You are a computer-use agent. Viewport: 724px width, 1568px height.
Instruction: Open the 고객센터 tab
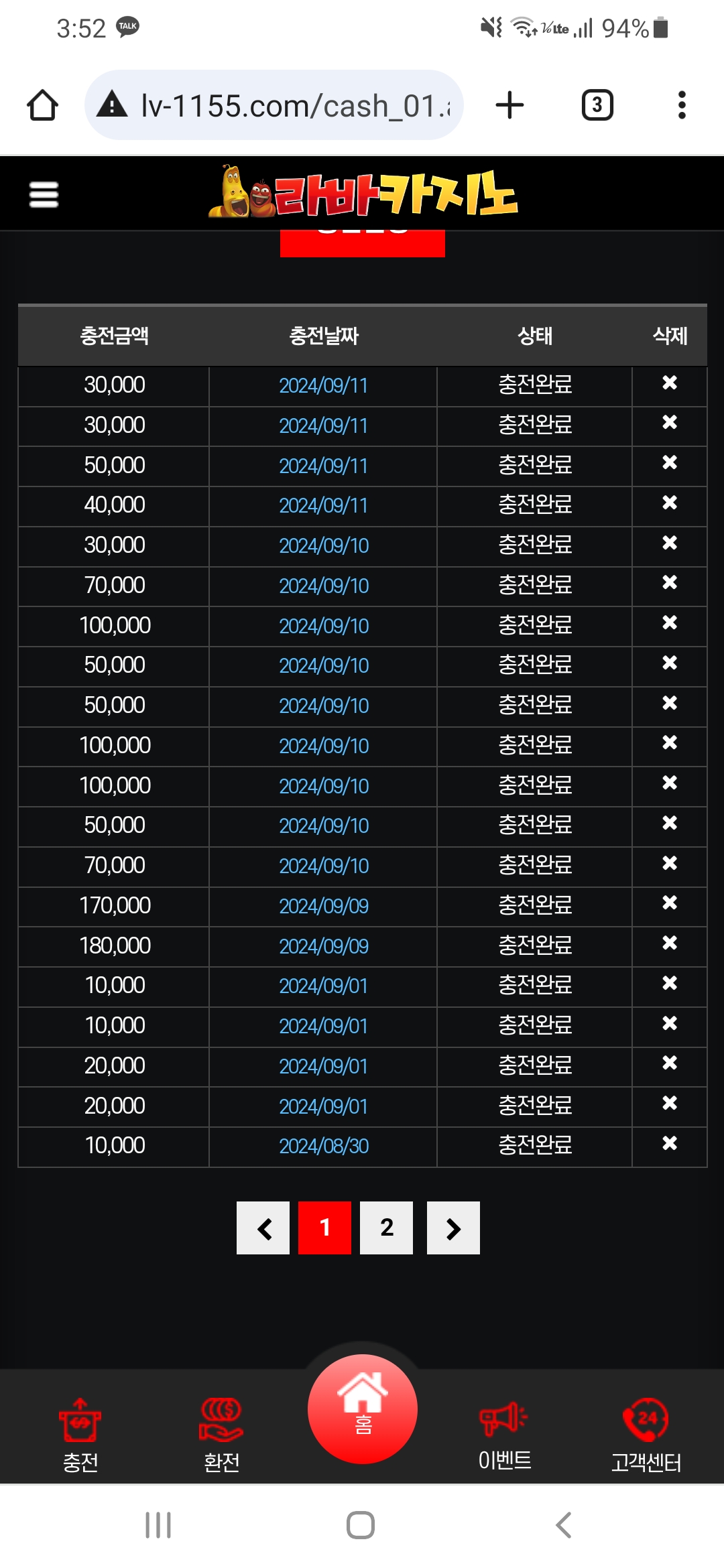coord(646,1434)
